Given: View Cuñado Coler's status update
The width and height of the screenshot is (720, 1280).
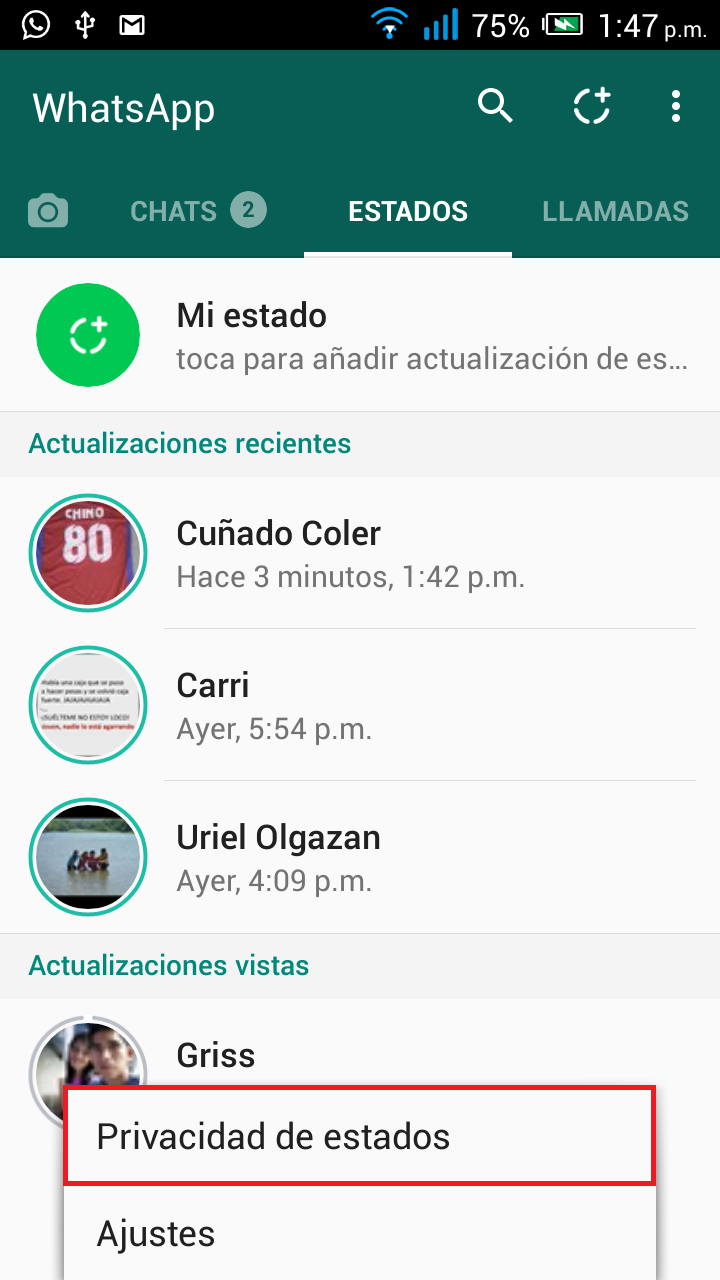Looking at the screenshot, I should [360, 552].
